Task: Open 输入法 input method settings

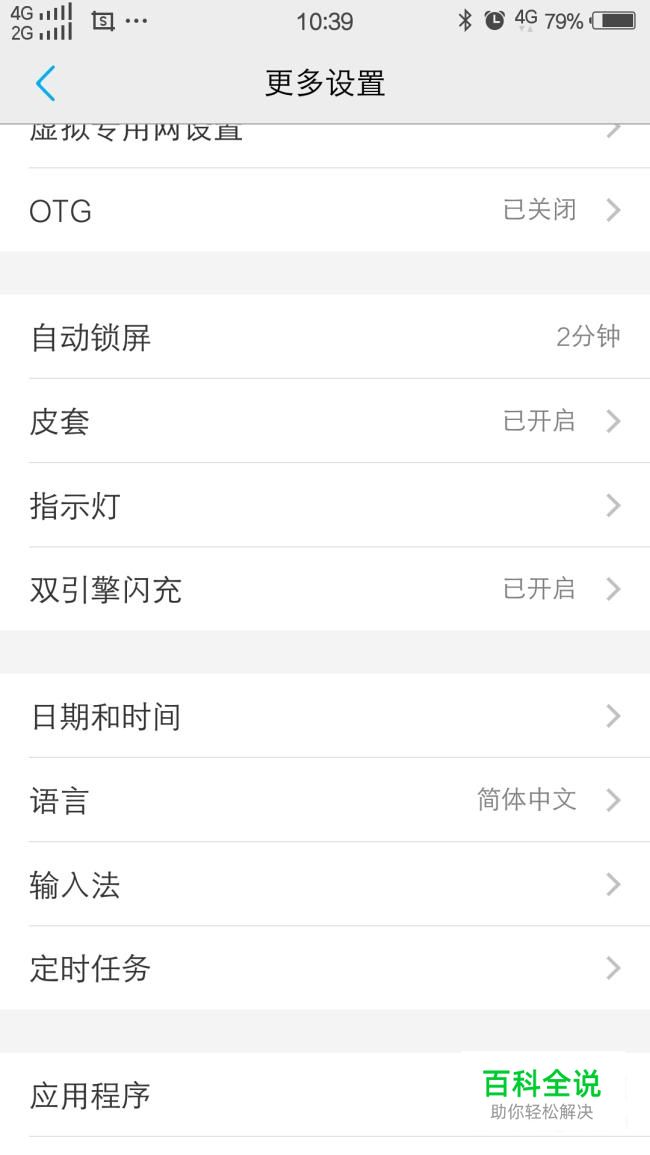Action: click(325, 884)
